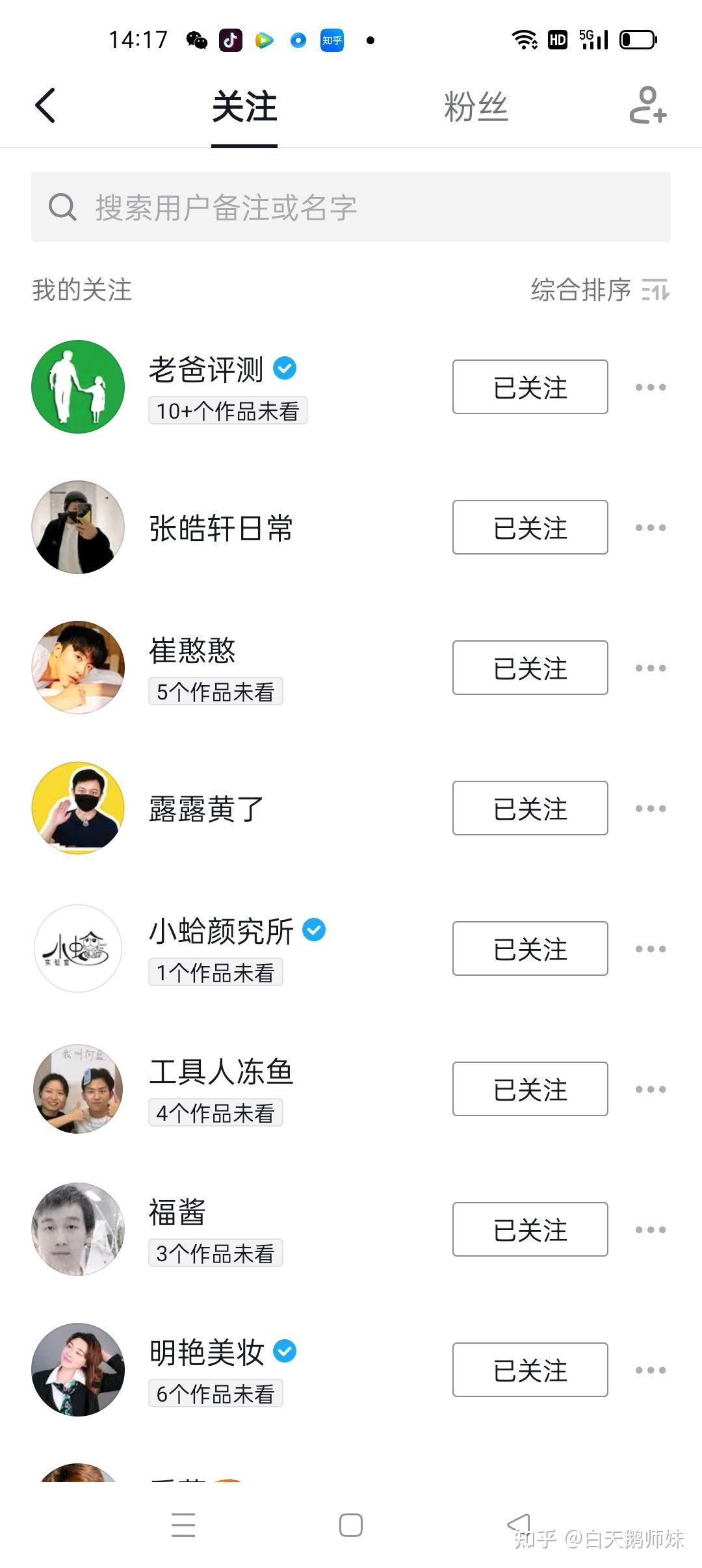This screenshot has height=1568, width=702.
Task: Tap the 搜索用户备注或名字 search box
Action: pyautogui.click(x=351, y=207)
